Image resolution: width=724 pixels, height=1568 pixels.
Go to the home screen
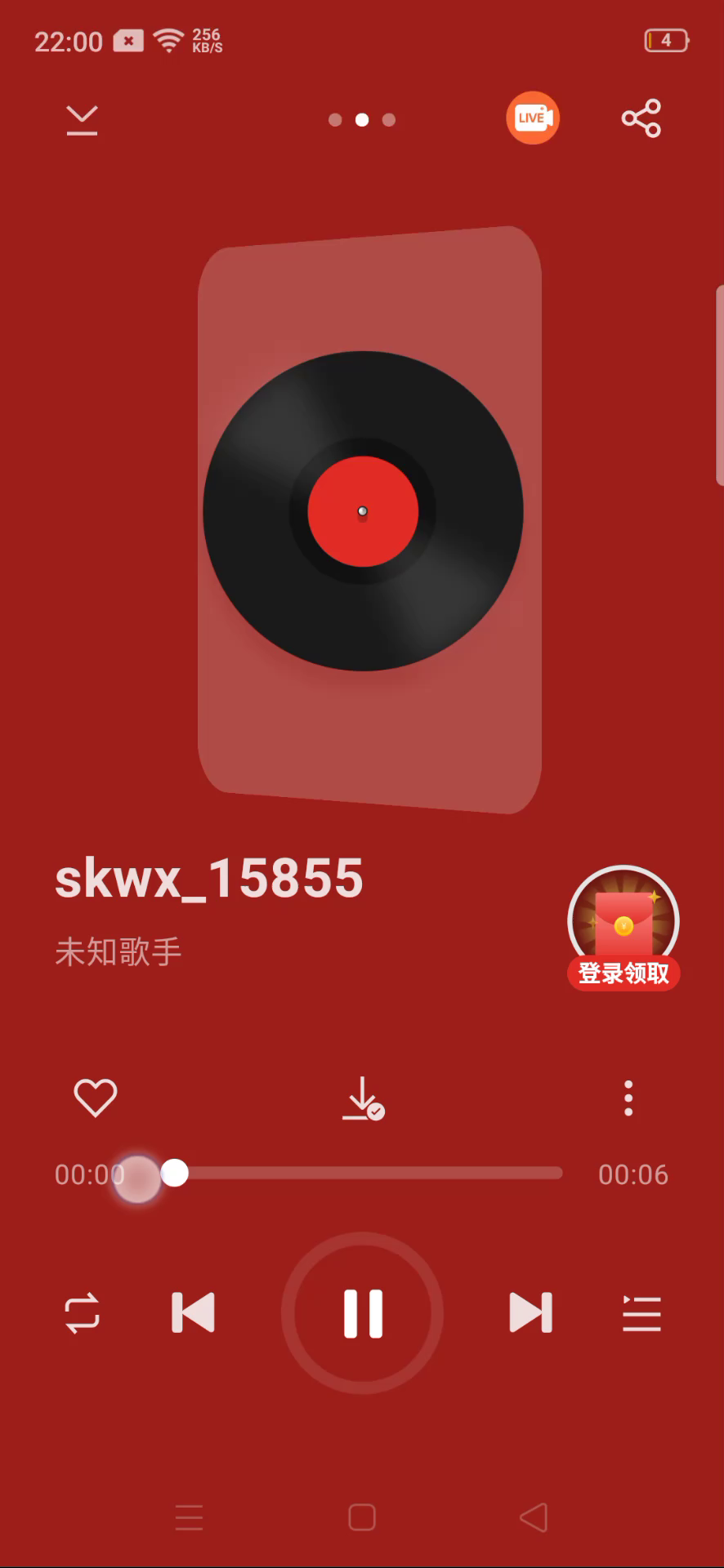(362, 1517)
